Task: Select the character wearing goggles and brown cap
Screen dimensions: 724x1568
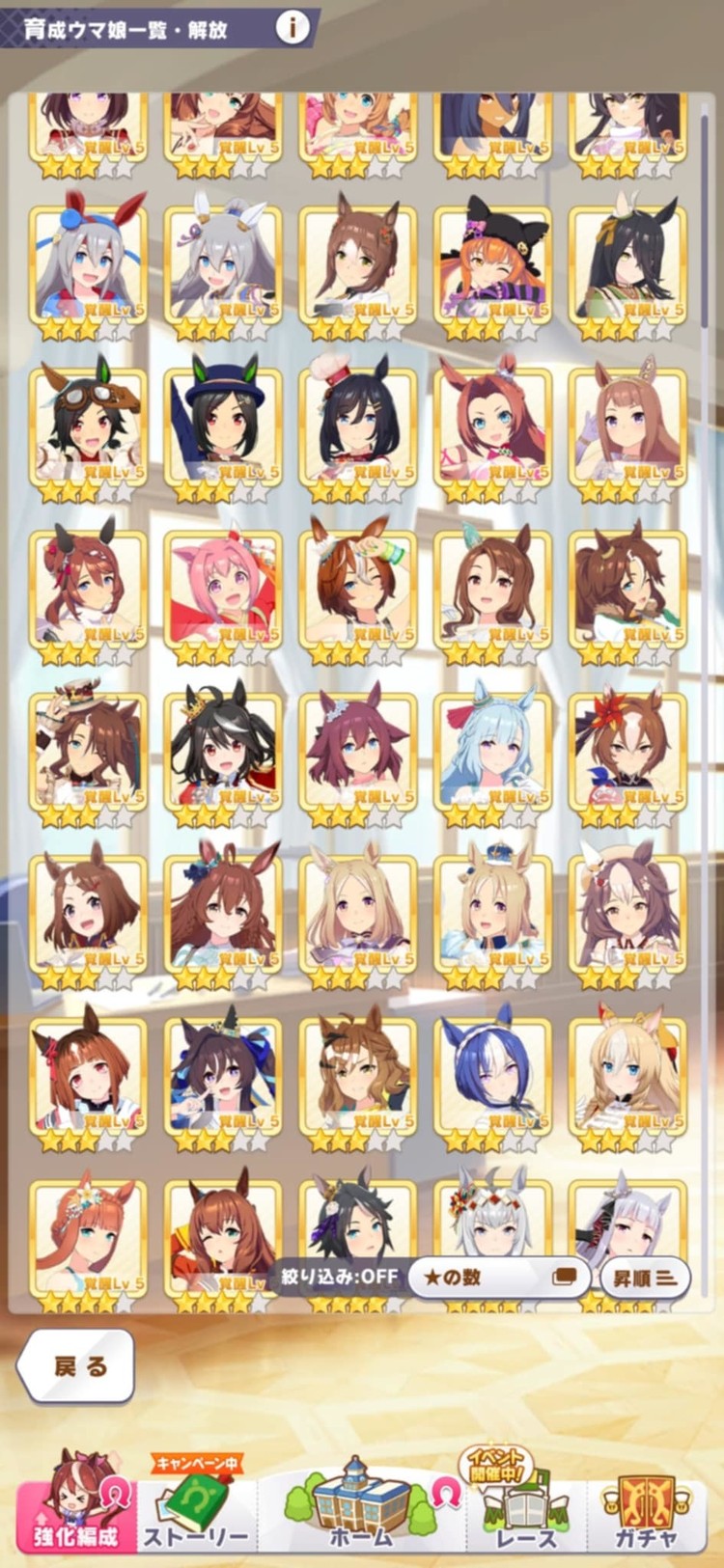Action: click(88, 426)
